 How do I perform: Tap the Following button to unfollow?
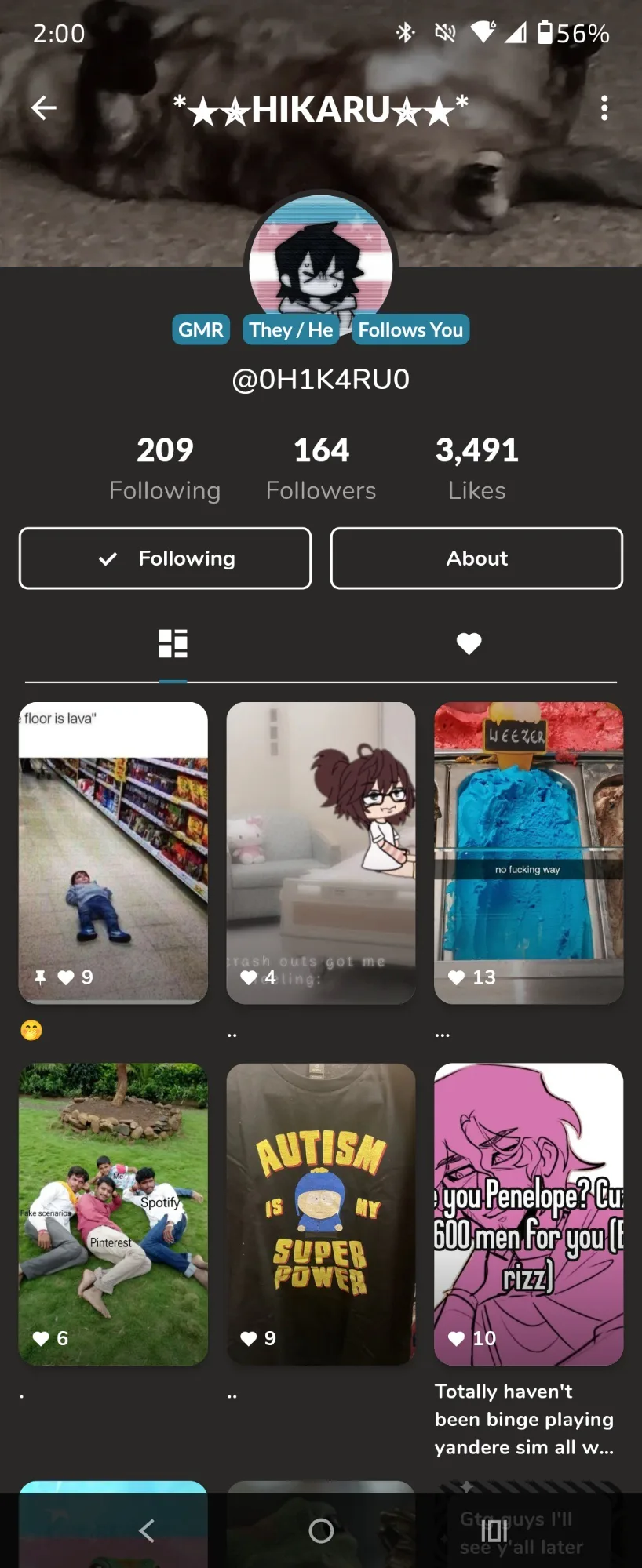tap(165, 558)
